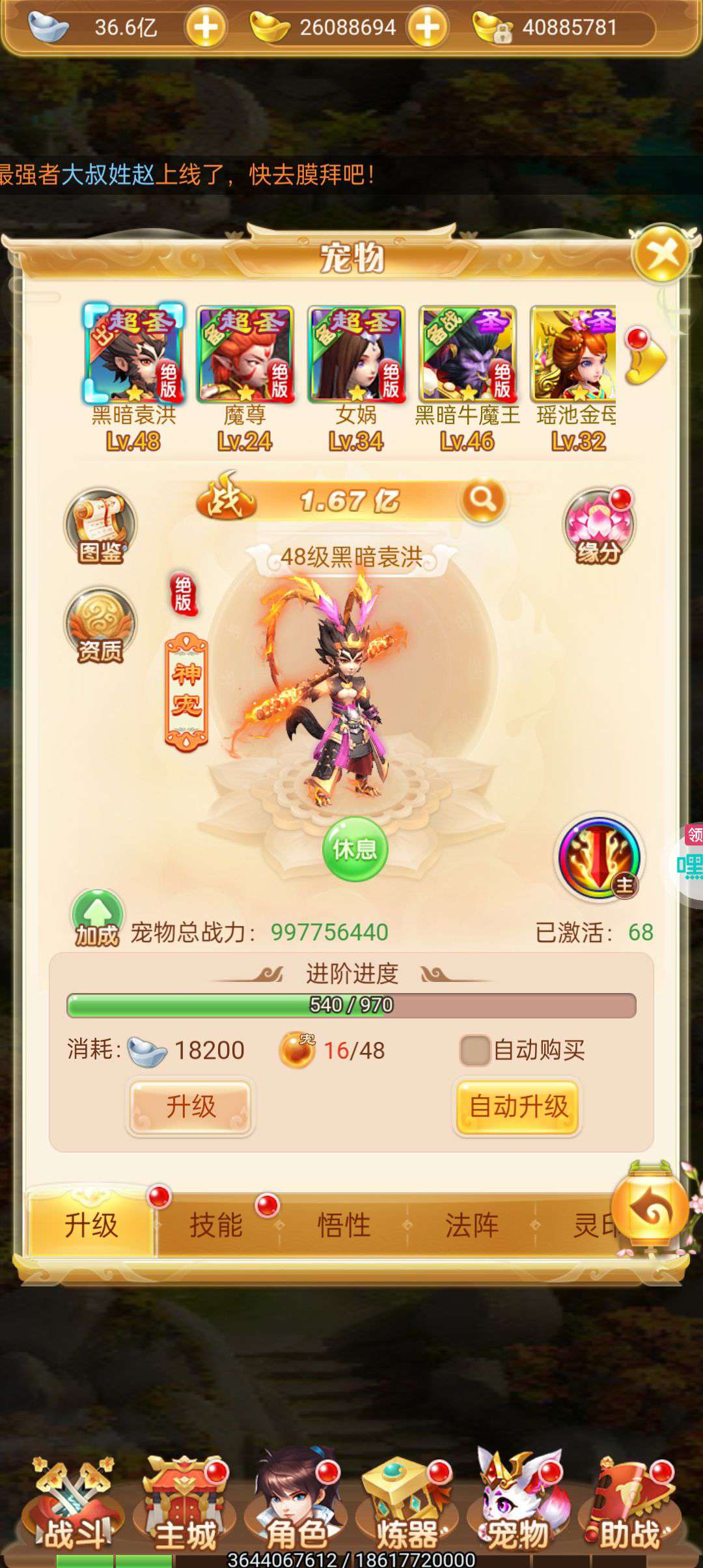Open the 图鉴 encyclopedia icon
The width and height of the screenshot is (703, 1568).
coord(100,526)
